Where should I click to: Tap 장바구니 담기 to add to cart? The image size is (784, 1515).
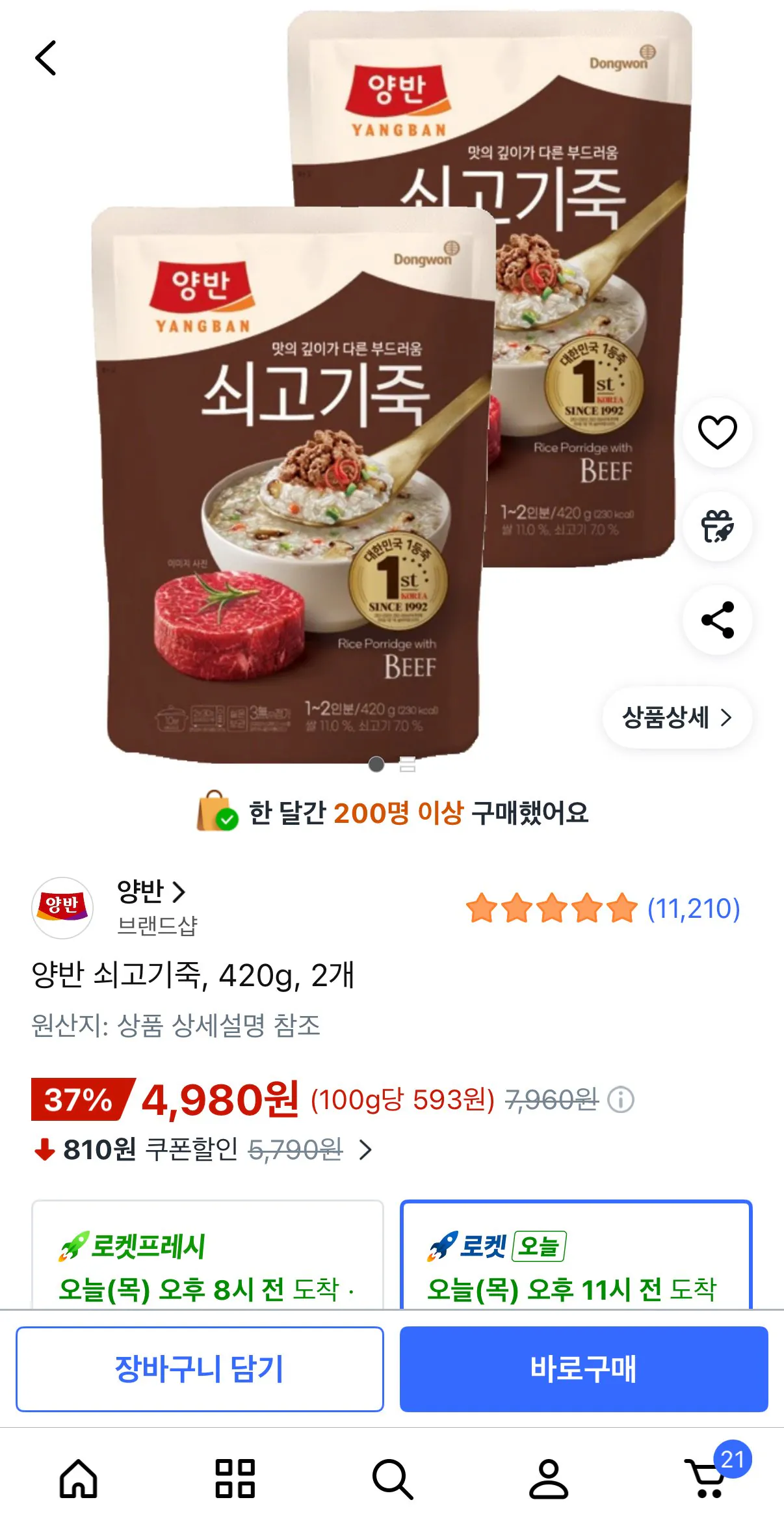[x=200, y=1371]
